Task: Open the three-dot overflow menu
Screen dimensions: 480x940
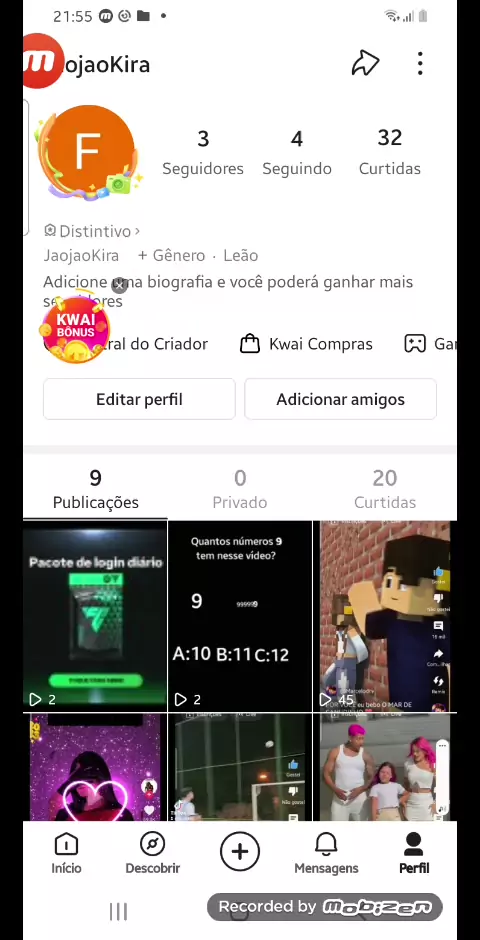Action: [420, 63]
